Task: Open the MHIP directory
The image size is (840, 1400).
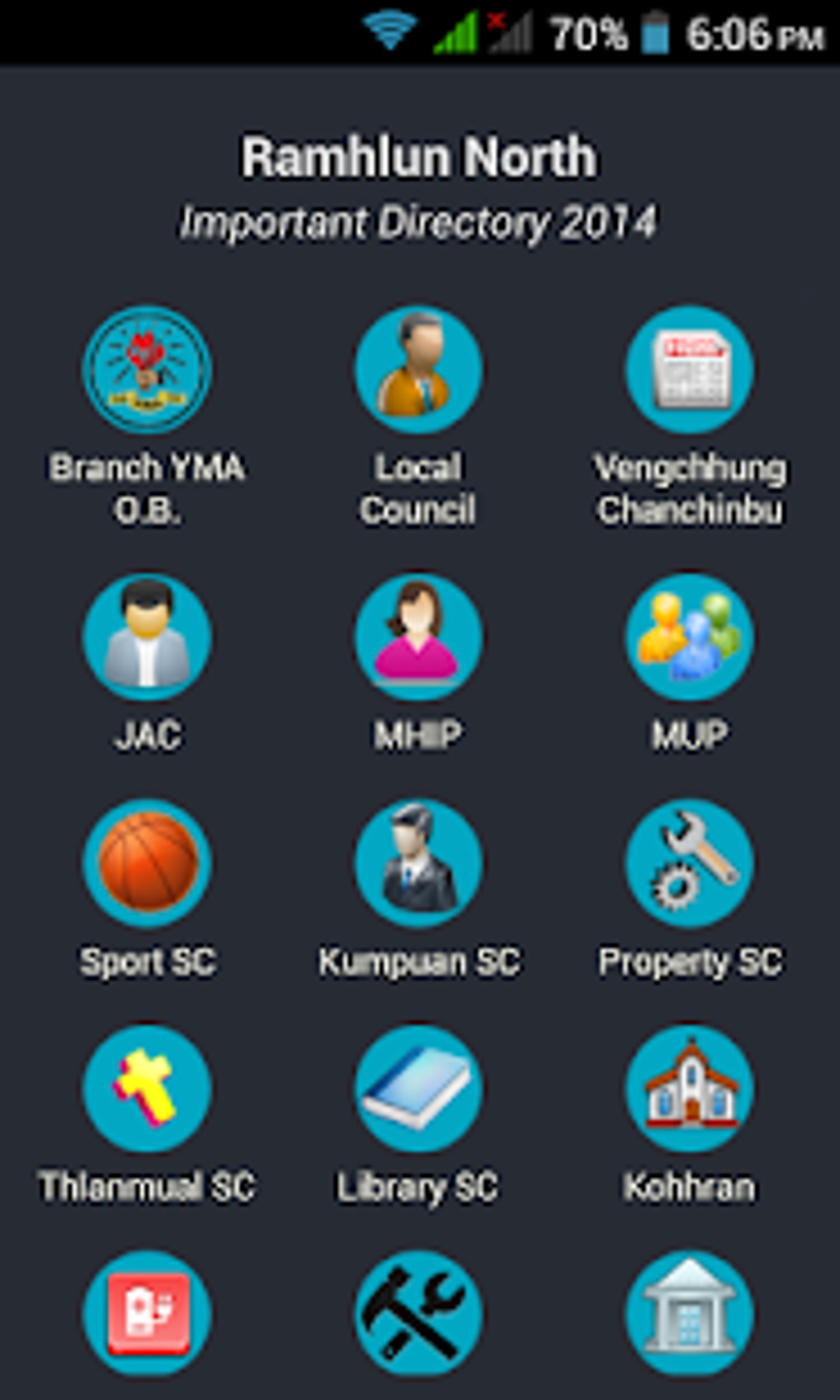Action: tap(418, 637)
